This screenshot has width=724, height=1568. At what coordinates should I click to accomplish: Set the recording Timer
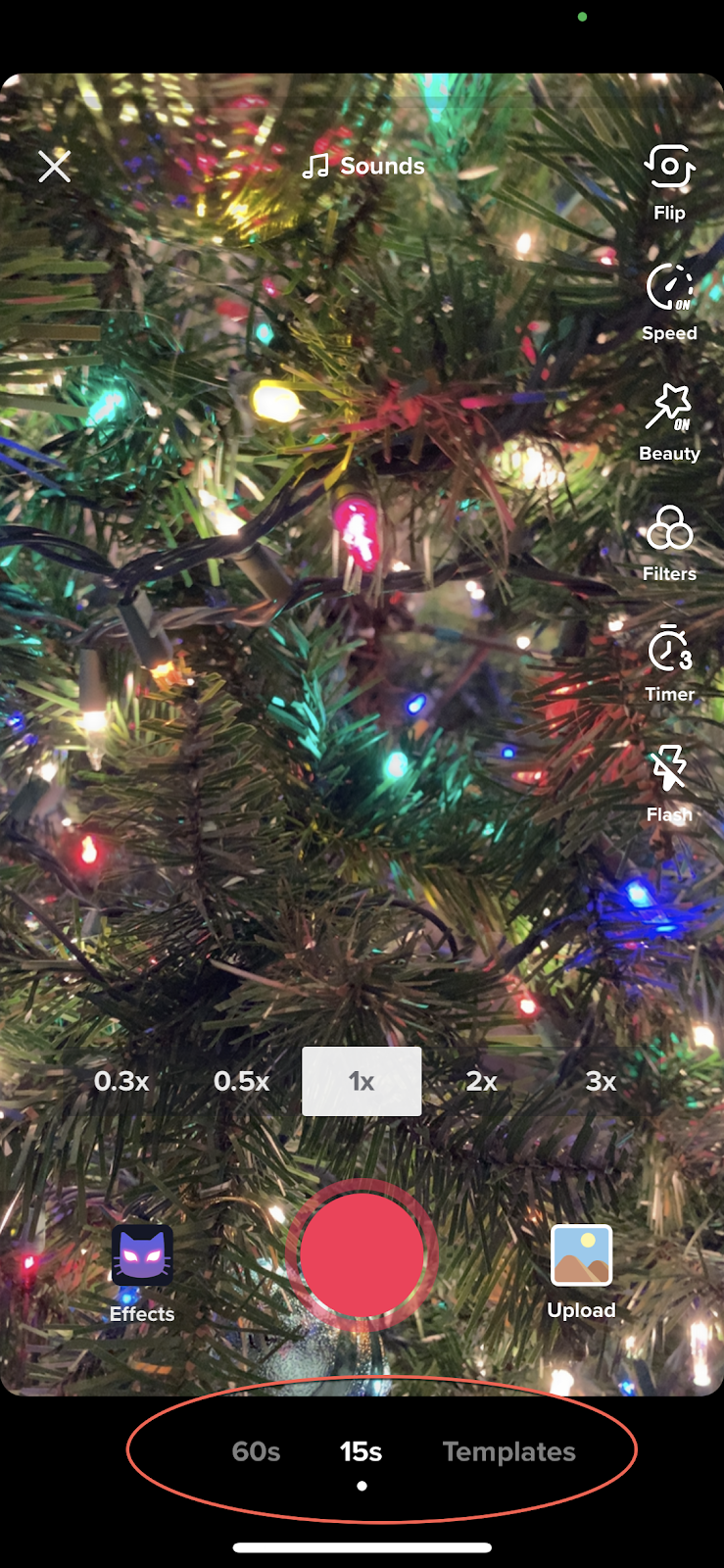coord(669,663)
